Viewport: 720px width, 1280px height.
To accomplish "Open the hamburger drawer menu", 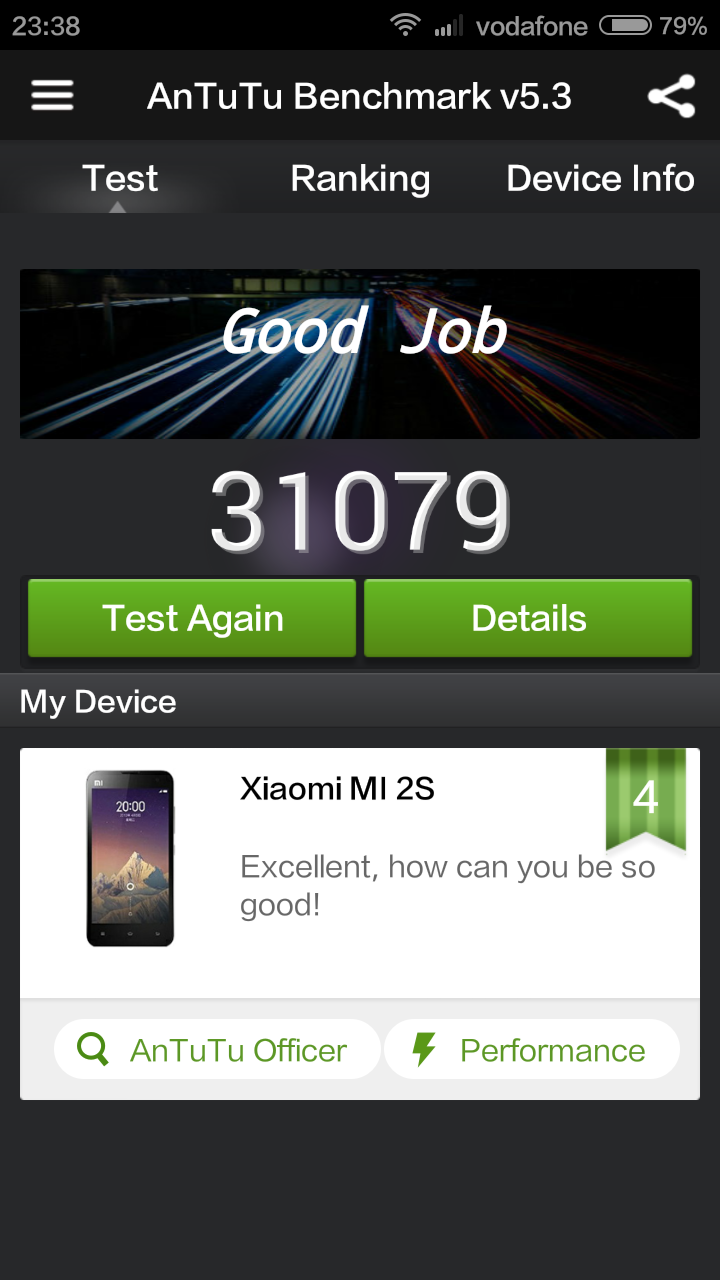I will (52, 96).
